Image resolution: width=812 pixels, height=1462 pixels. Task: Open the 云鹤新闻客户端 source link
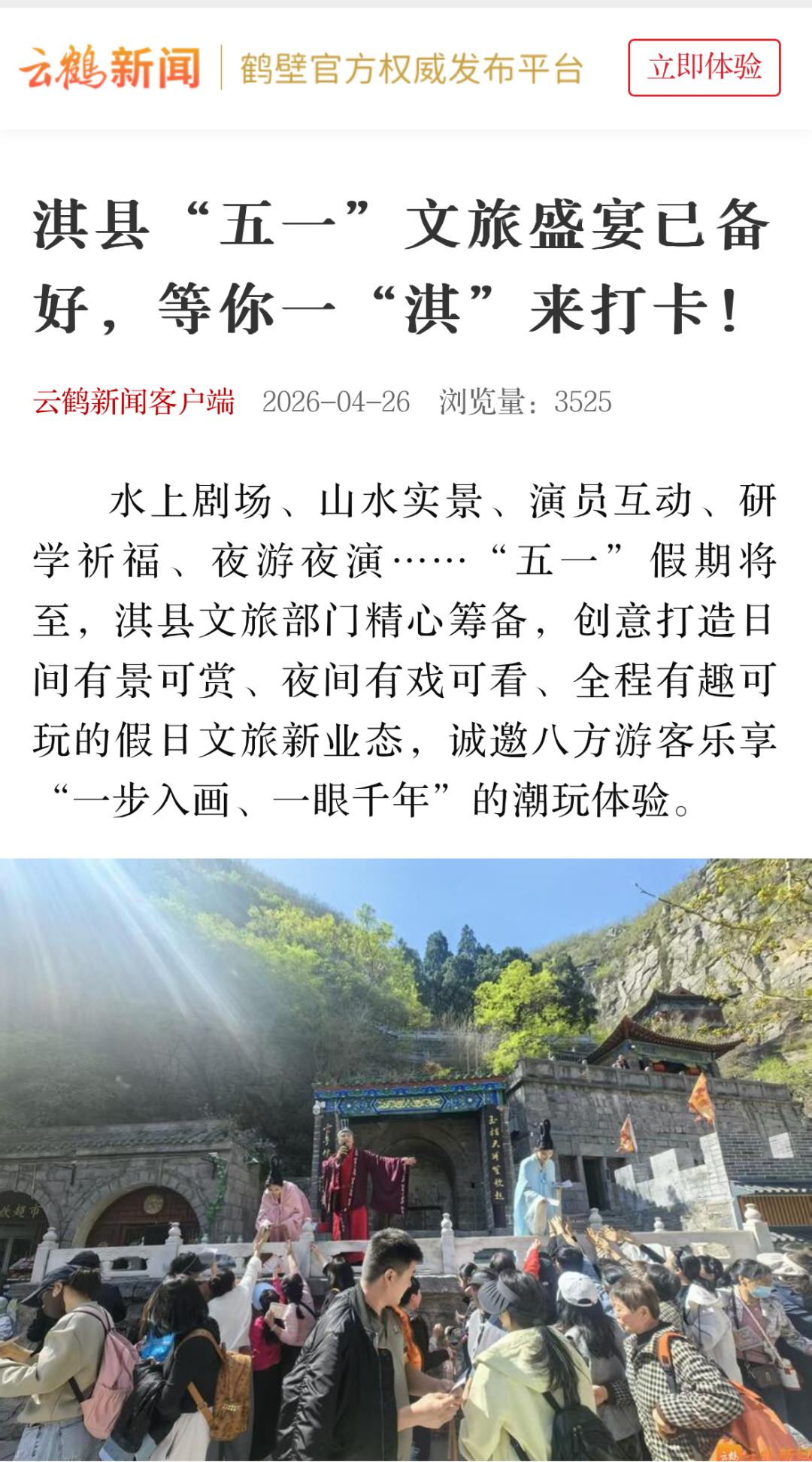(x=134, y=402)
